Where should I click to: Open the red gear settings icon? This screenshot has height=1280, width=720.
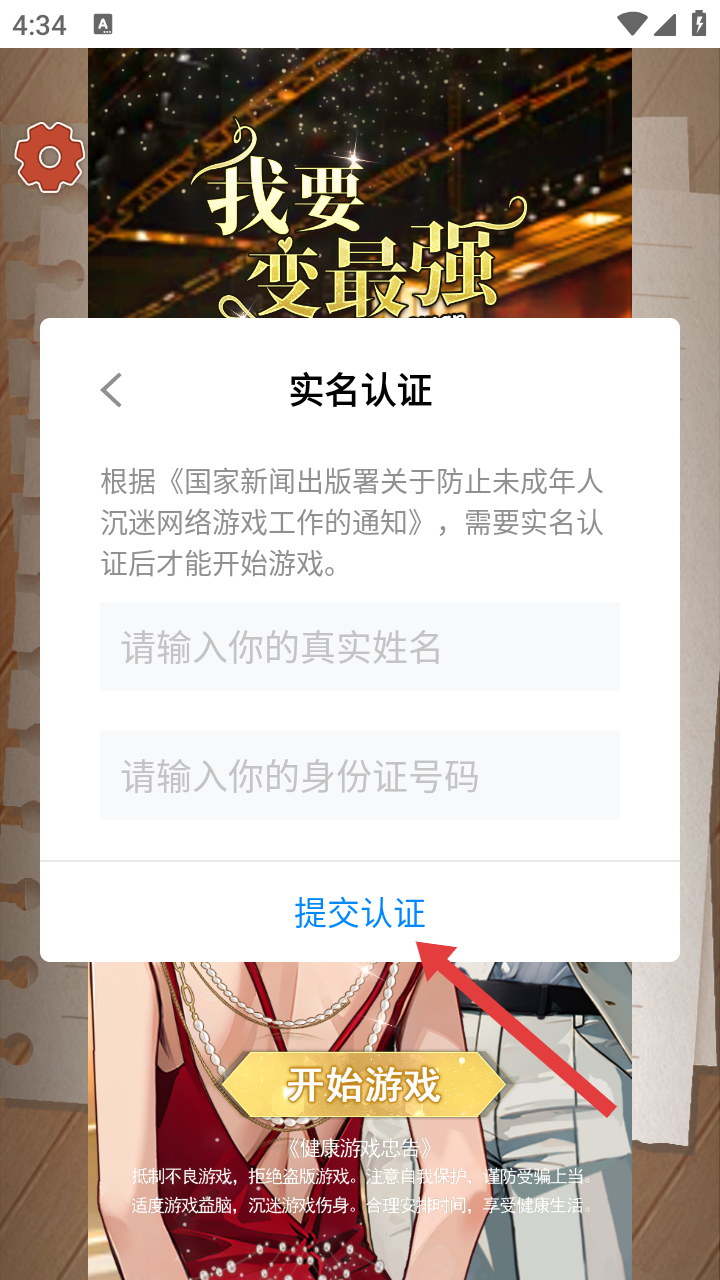(x=49, y=157)
